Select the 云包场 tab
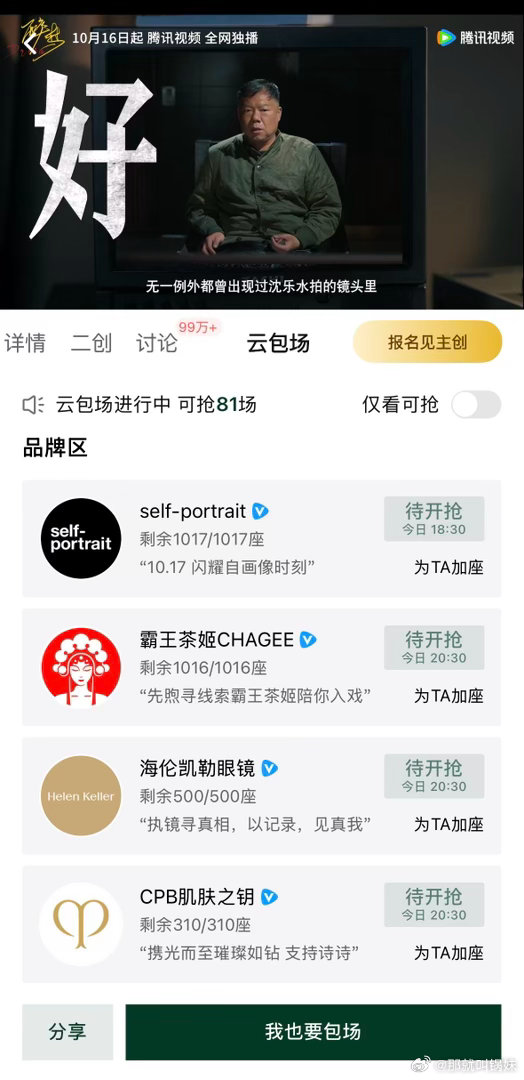 click(278, 343)
